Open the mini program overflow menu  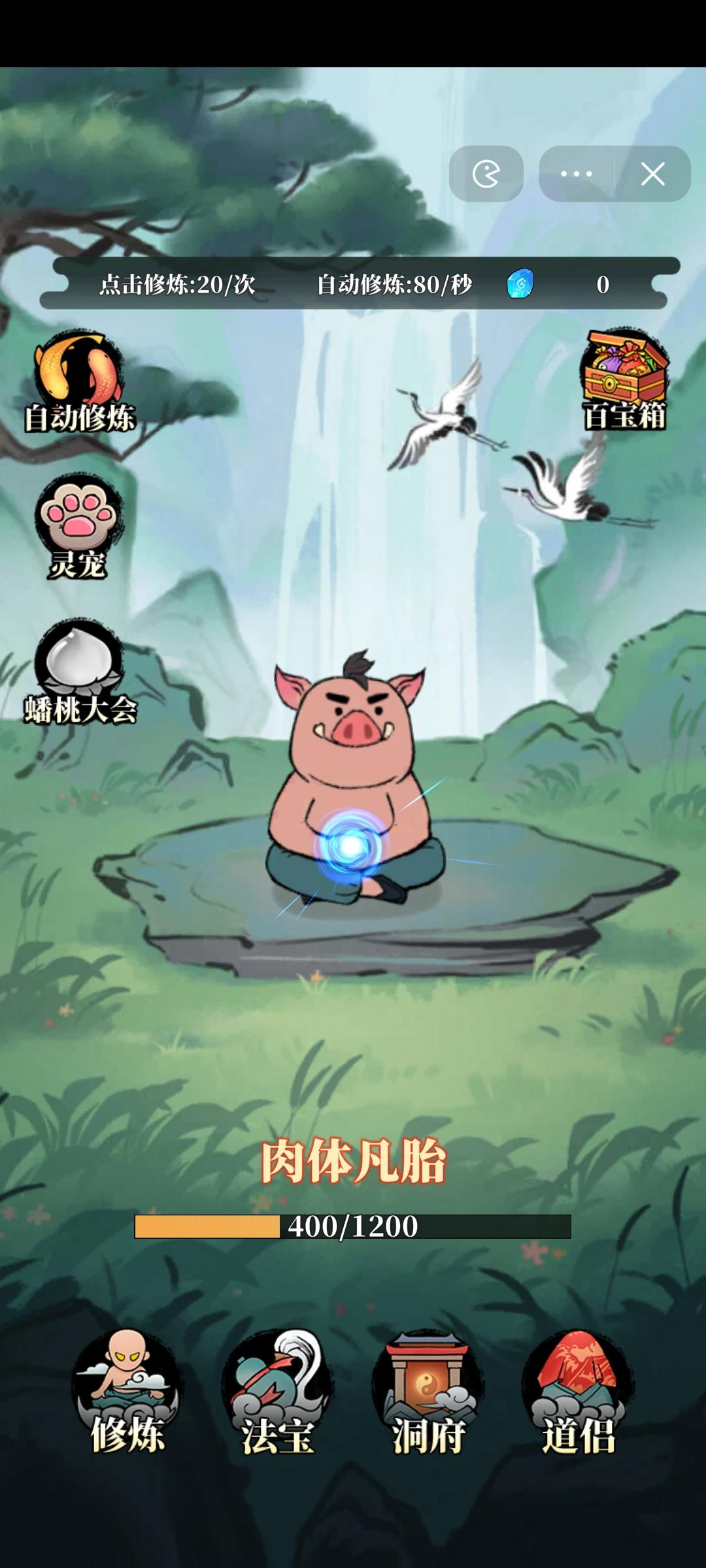click(x=576, y=174)
